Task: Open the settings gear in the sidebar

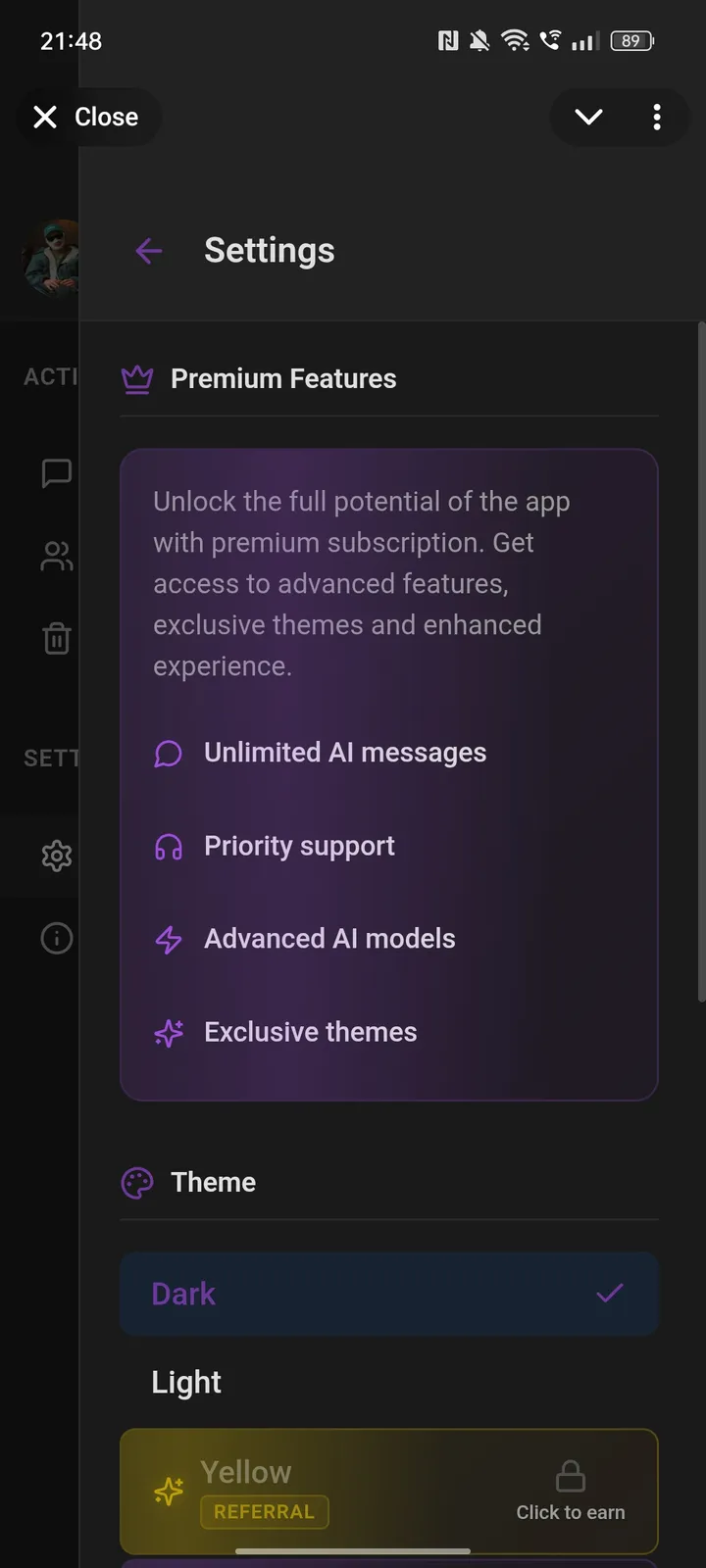Action: pos(57,856)
